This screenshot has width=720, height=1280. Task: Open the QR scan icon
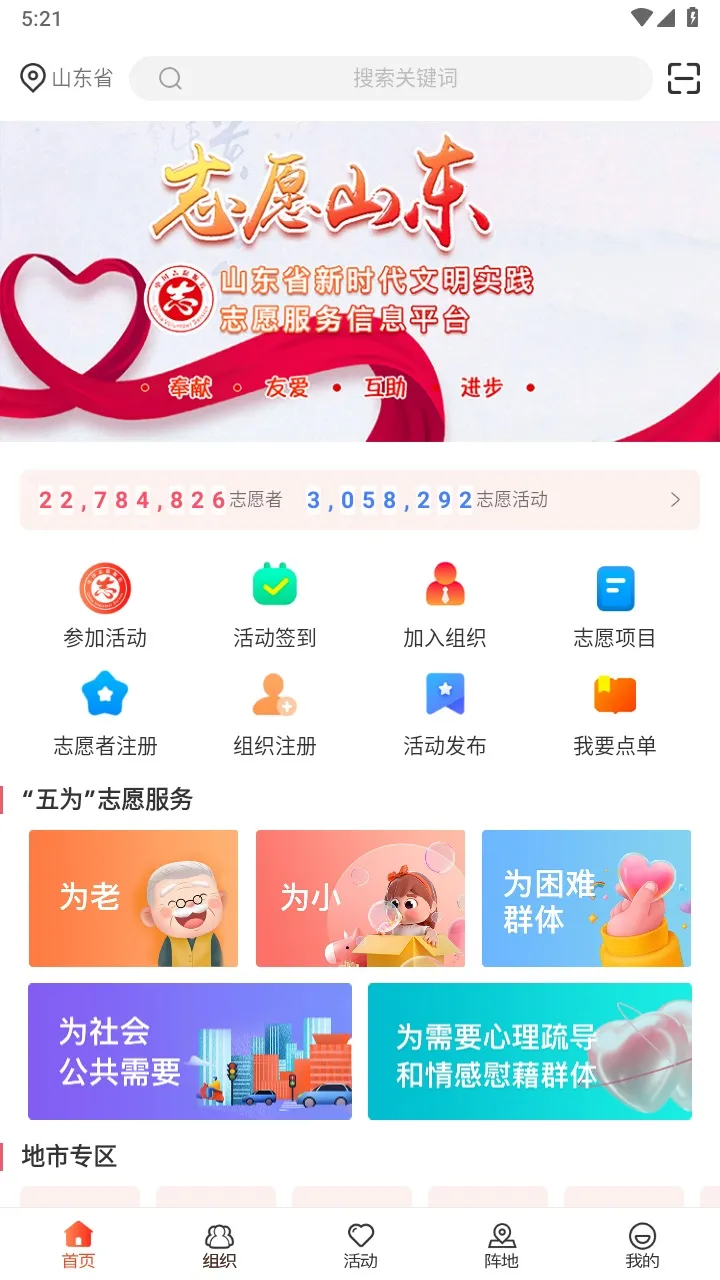(684, 78)
